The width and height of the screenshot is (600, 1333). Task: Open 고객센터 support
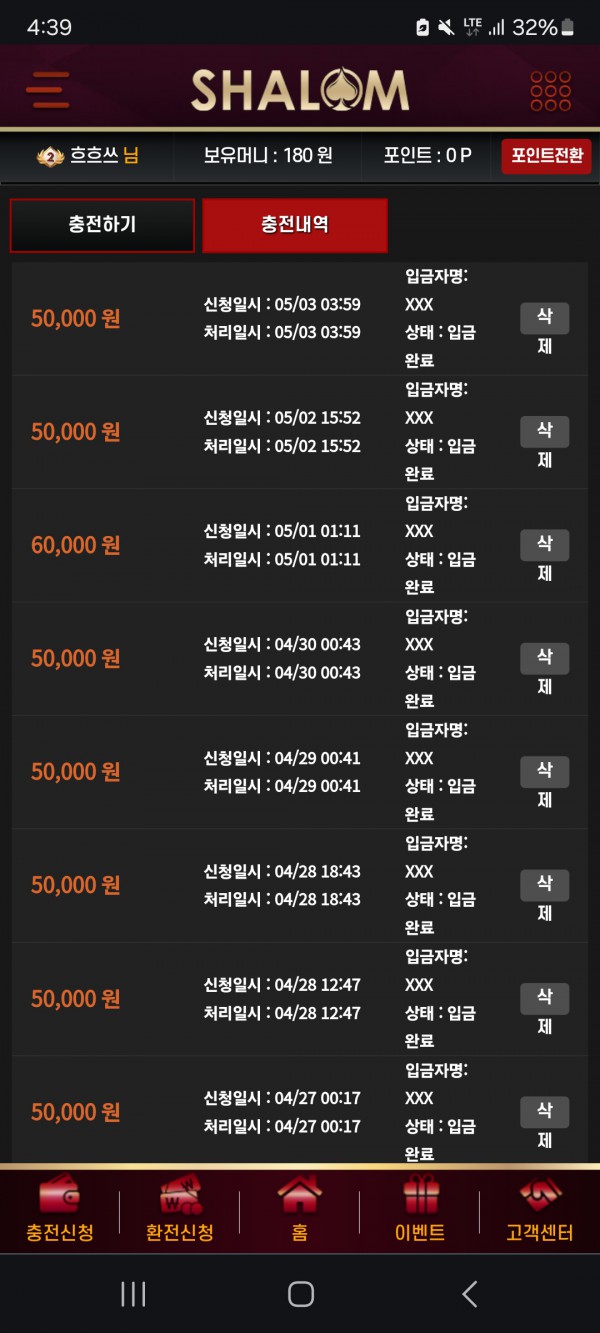(x=540, y=1210)
